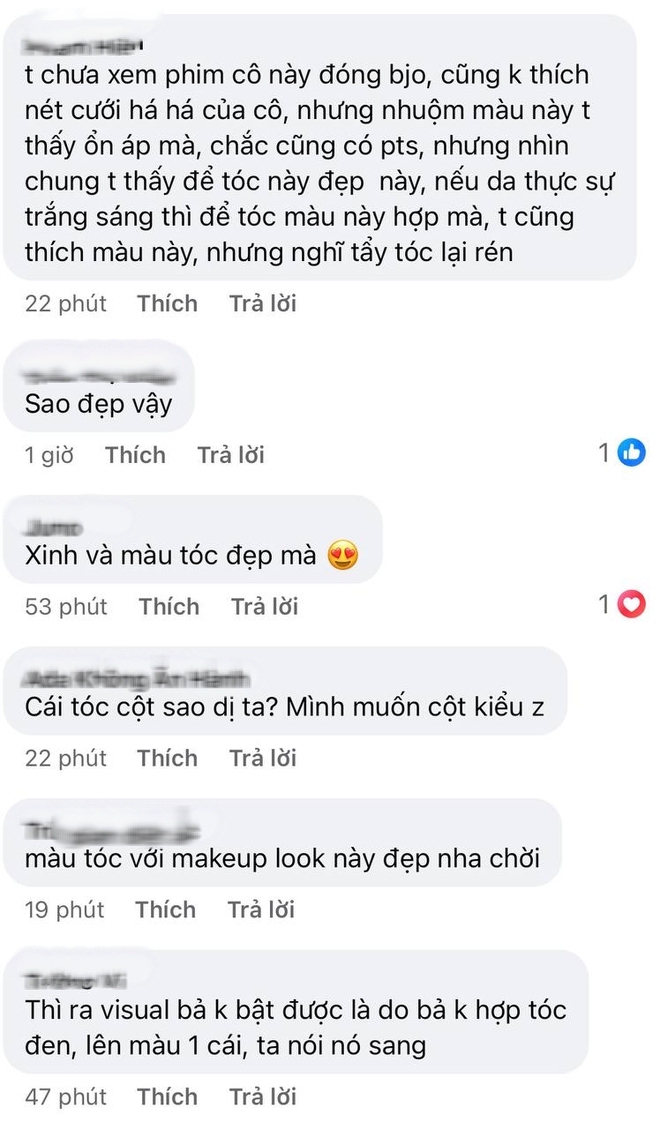Reply to the 'makeup look này đẹp' comment
This screenshot has width=660, height=1129.
coord(260,909)
